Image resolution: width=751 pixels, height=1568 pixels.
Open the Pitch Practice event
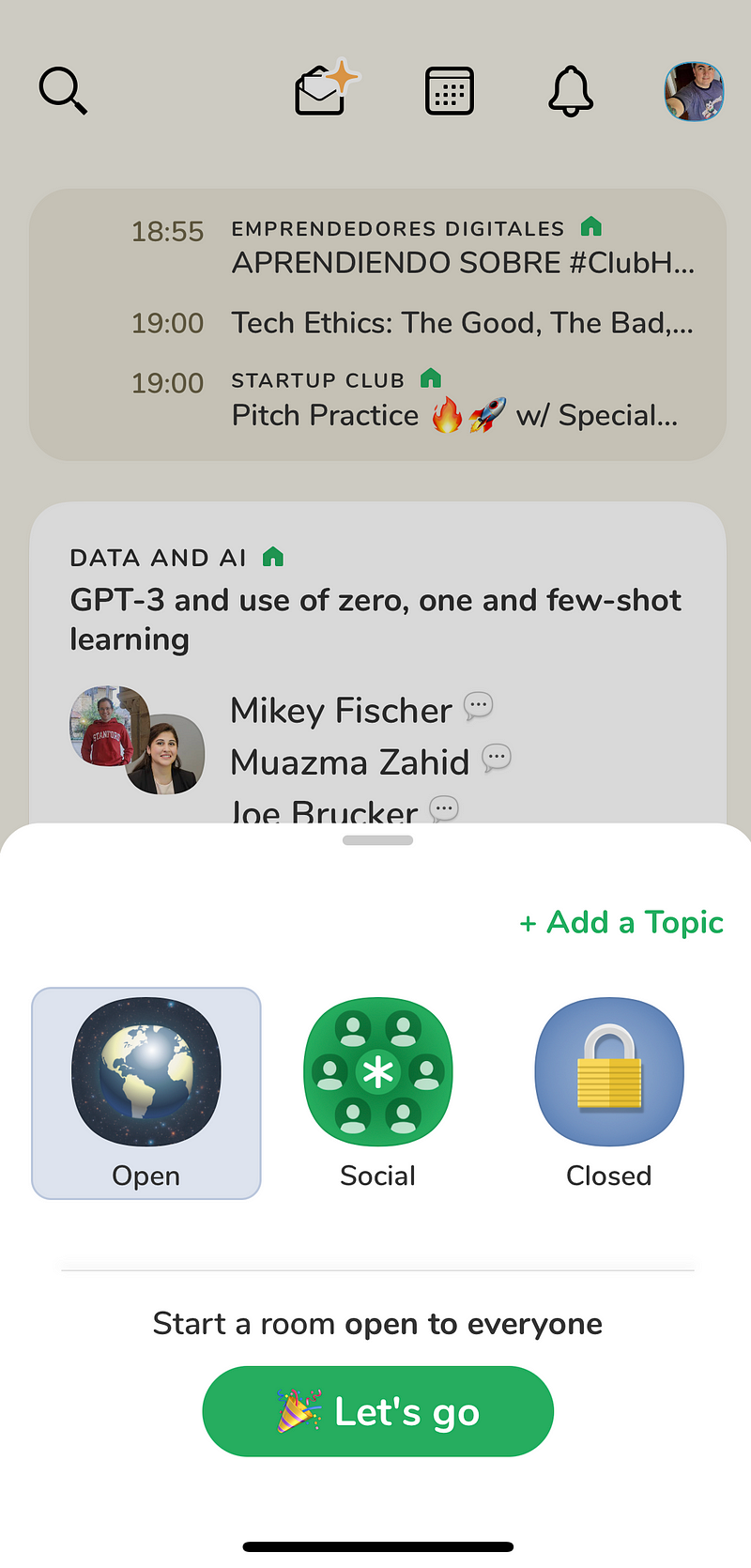pyautogui.click(x=454, y=414)
